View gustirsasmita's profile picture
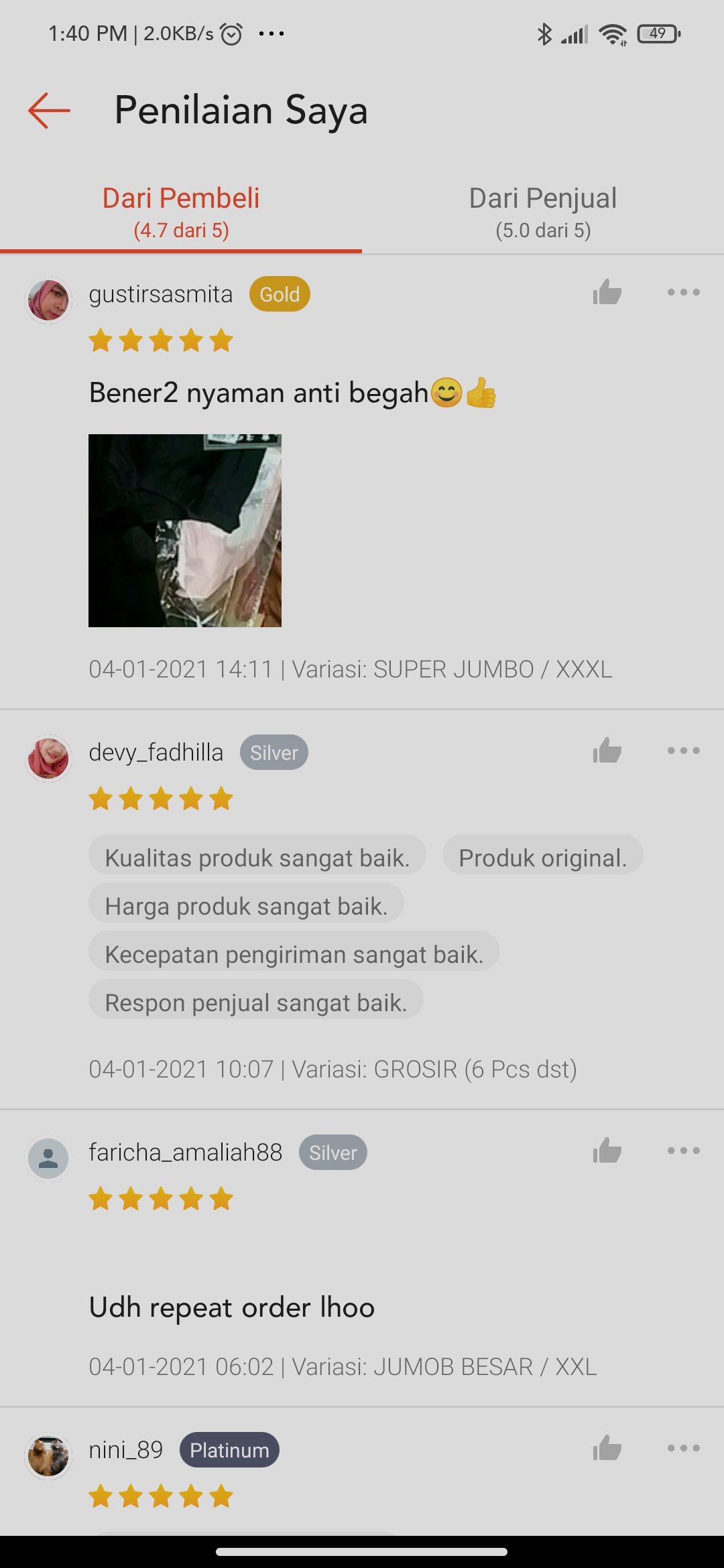This screenshot has width=724, height=1568. tap(48, 300)
